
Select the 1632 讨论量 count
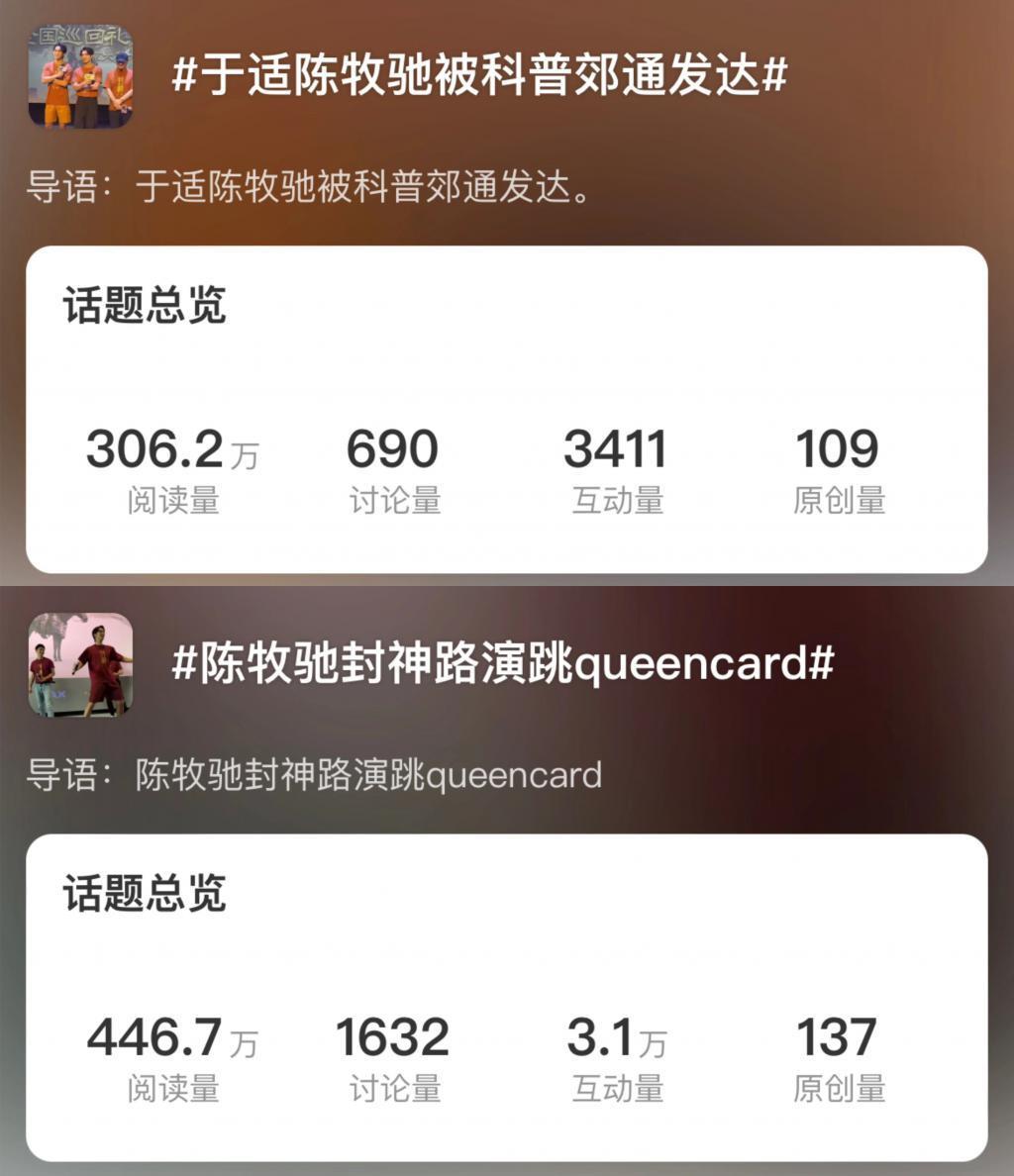[x=395, y=1039]
